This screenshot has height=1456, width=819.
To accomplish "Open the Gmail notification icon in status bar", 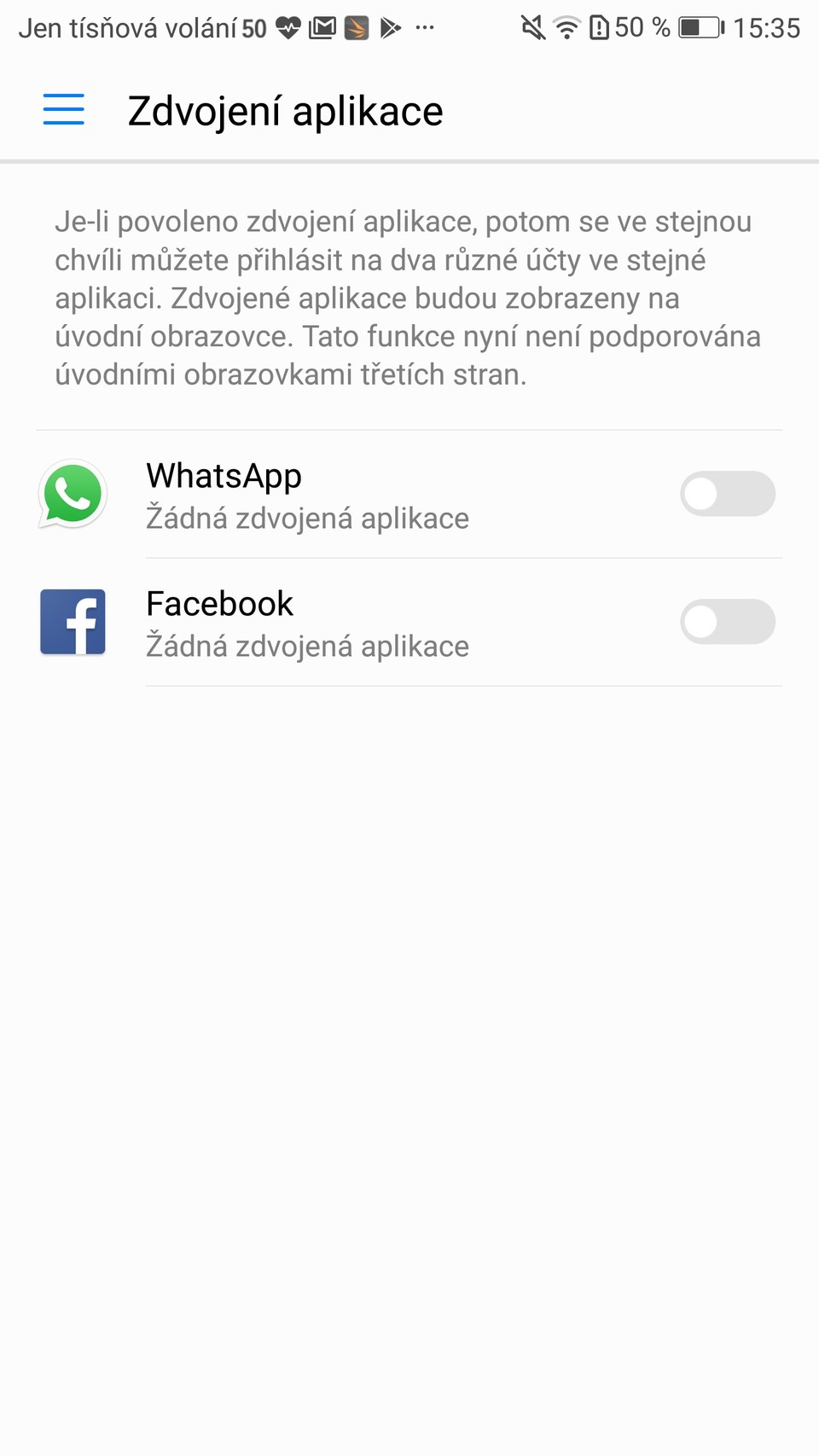I will pos(322,26).
